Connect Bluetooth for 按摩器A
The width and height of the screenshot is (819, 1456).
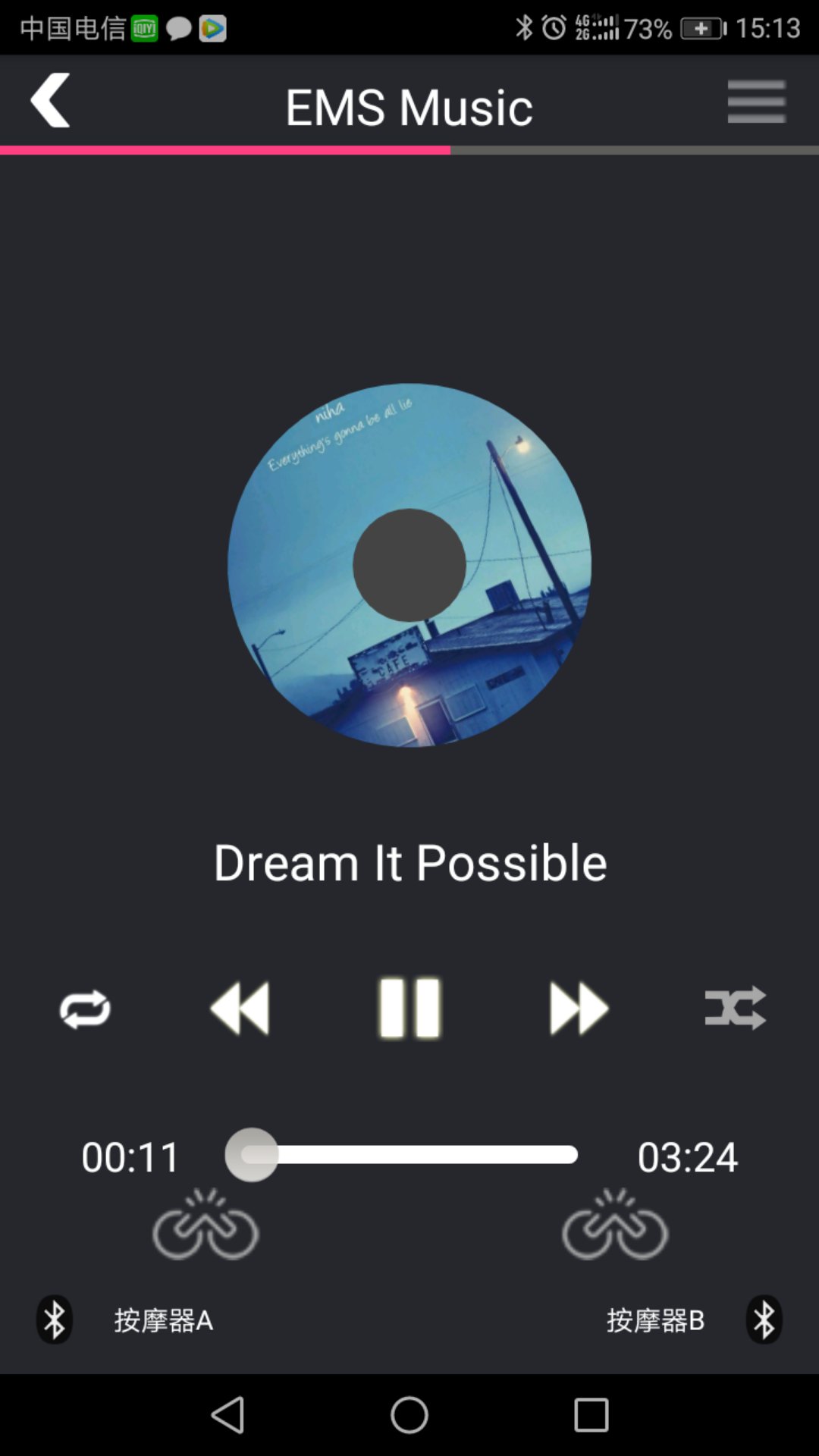click(x=55, y=1319)
